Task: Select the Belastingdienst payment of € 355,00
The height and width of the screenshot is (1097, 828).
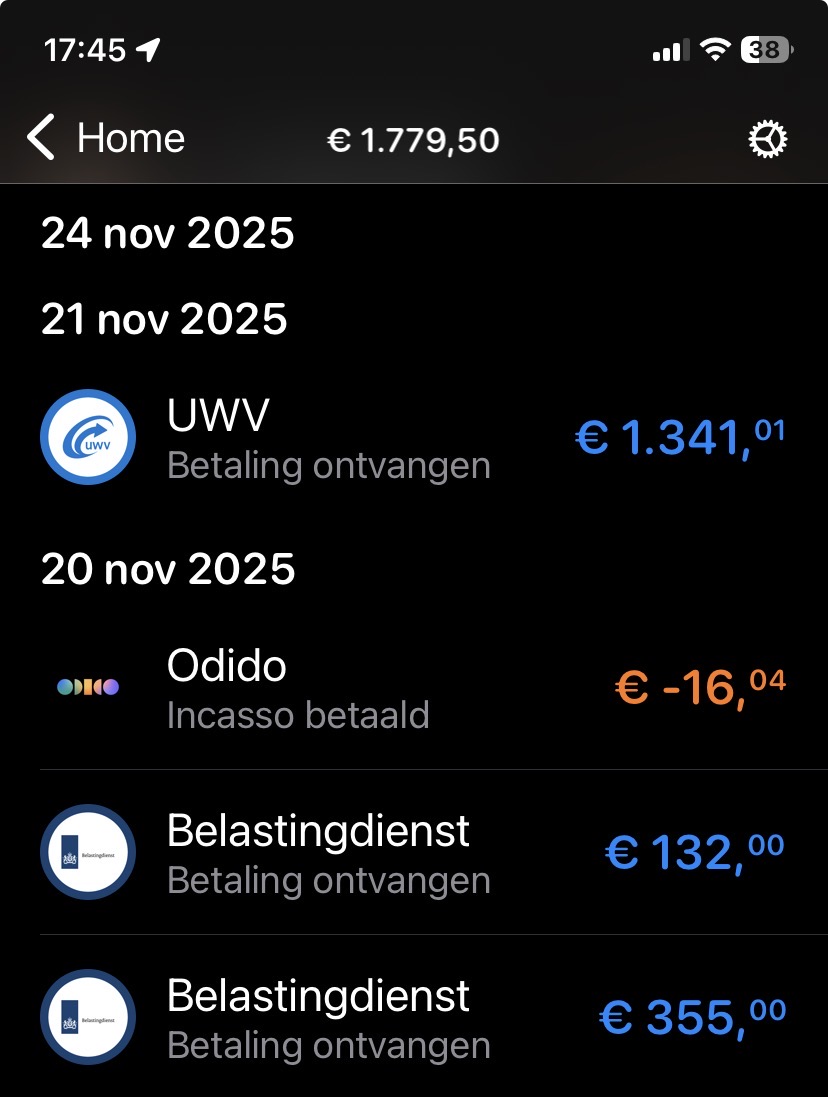Action: coord(413,1018)
